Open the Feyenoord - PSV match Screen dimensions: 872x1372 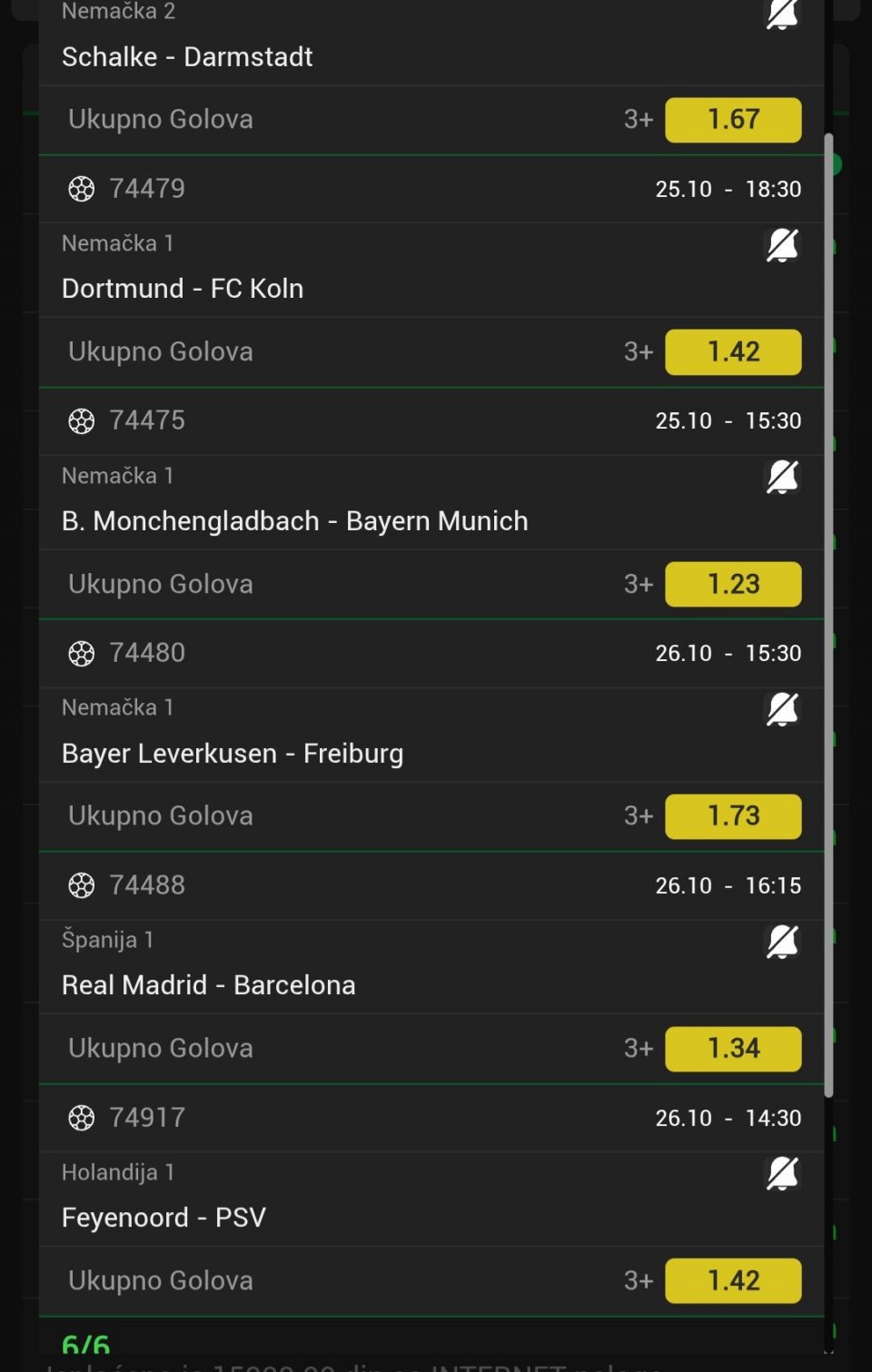click(163, 1218)
